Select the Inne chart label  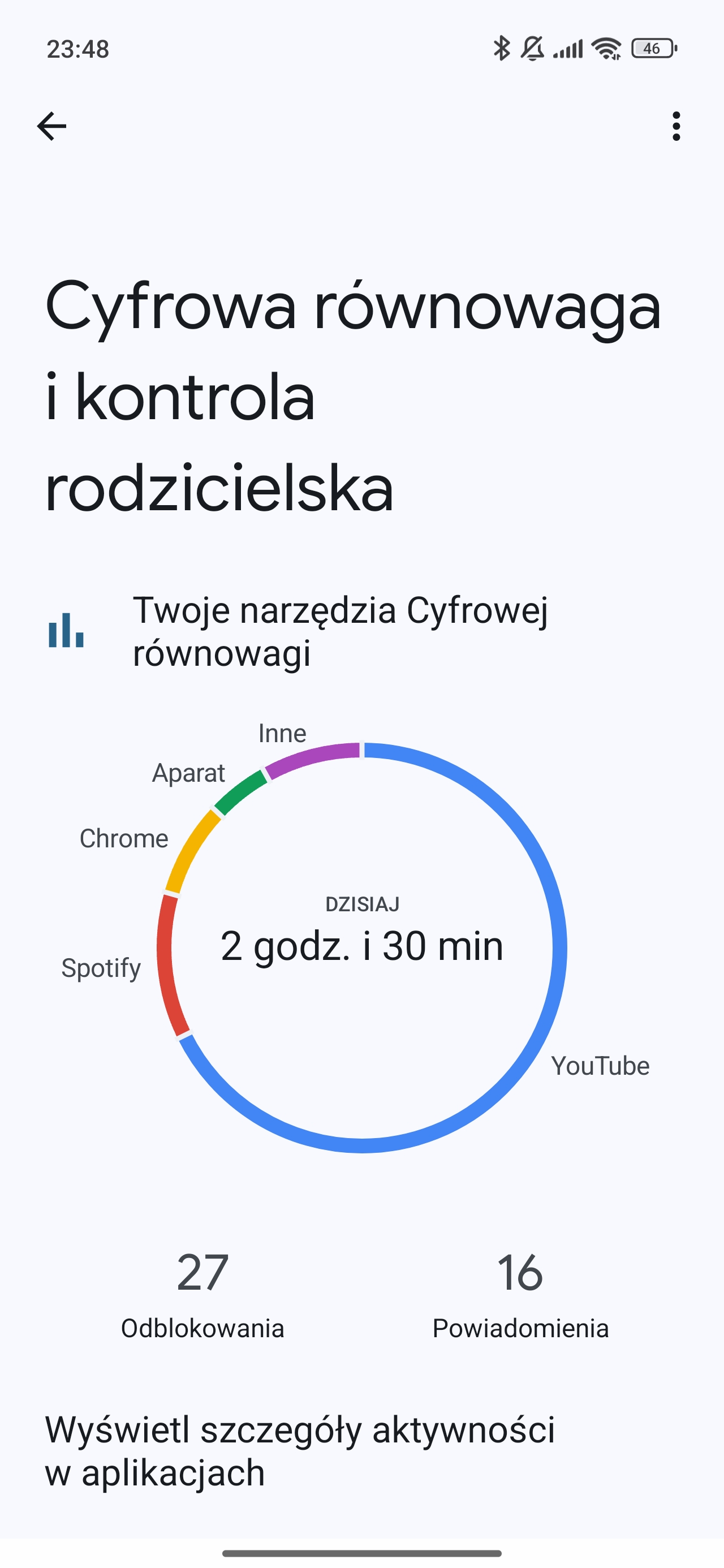tap(282, 734)
